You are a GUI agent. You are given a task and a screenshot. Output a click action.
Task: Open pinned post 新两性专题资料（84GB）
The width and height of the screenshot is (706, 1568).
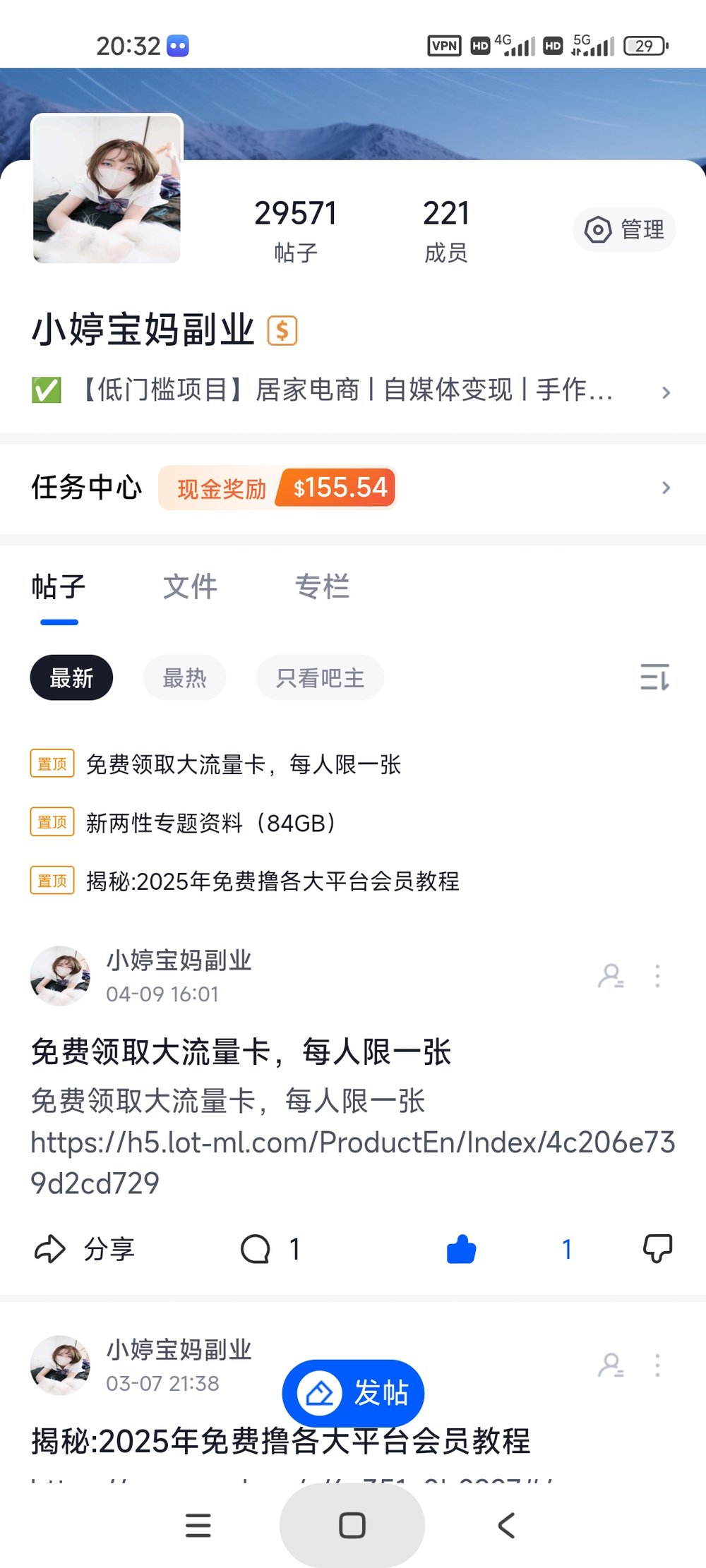tap(212, 823)
